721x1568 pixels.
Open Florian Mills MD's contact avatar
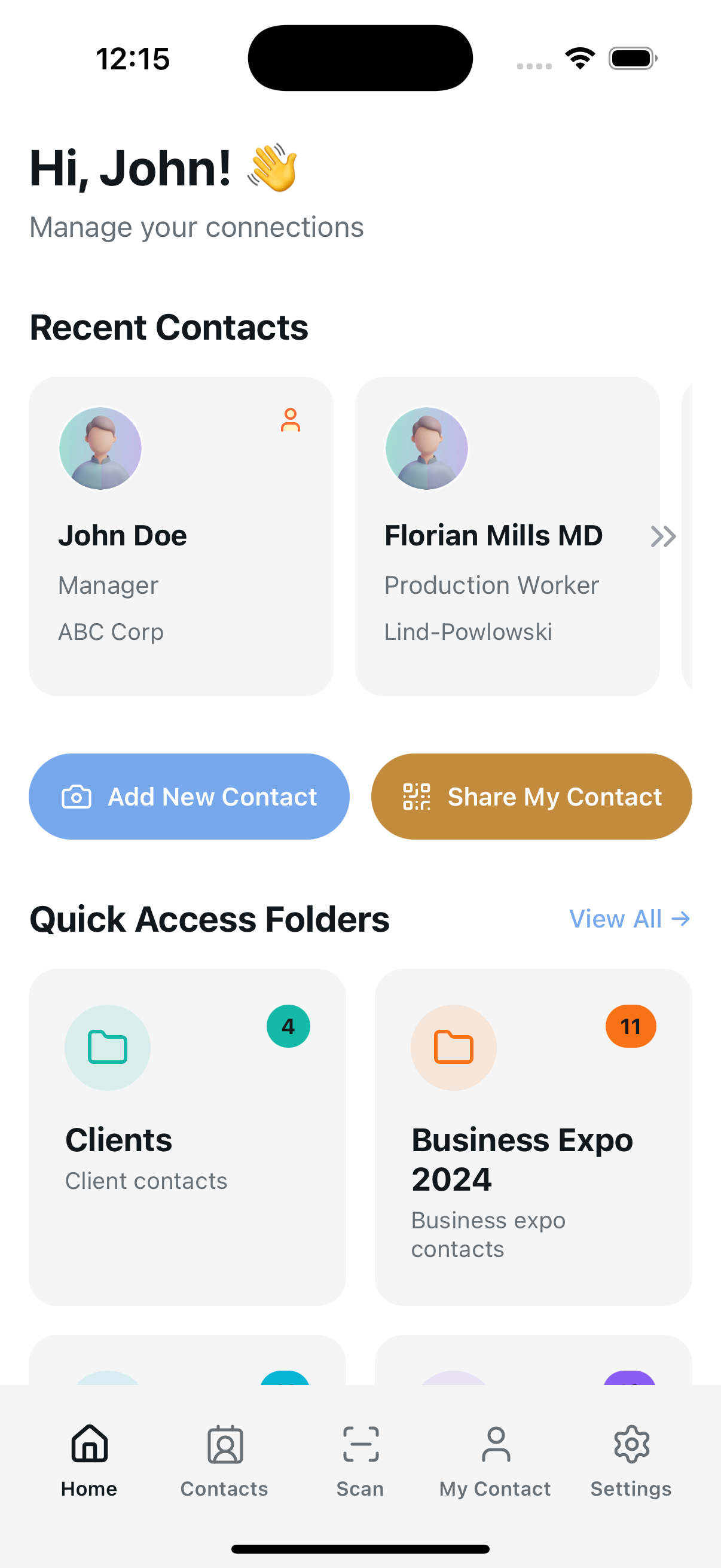(x=426, y=449)
